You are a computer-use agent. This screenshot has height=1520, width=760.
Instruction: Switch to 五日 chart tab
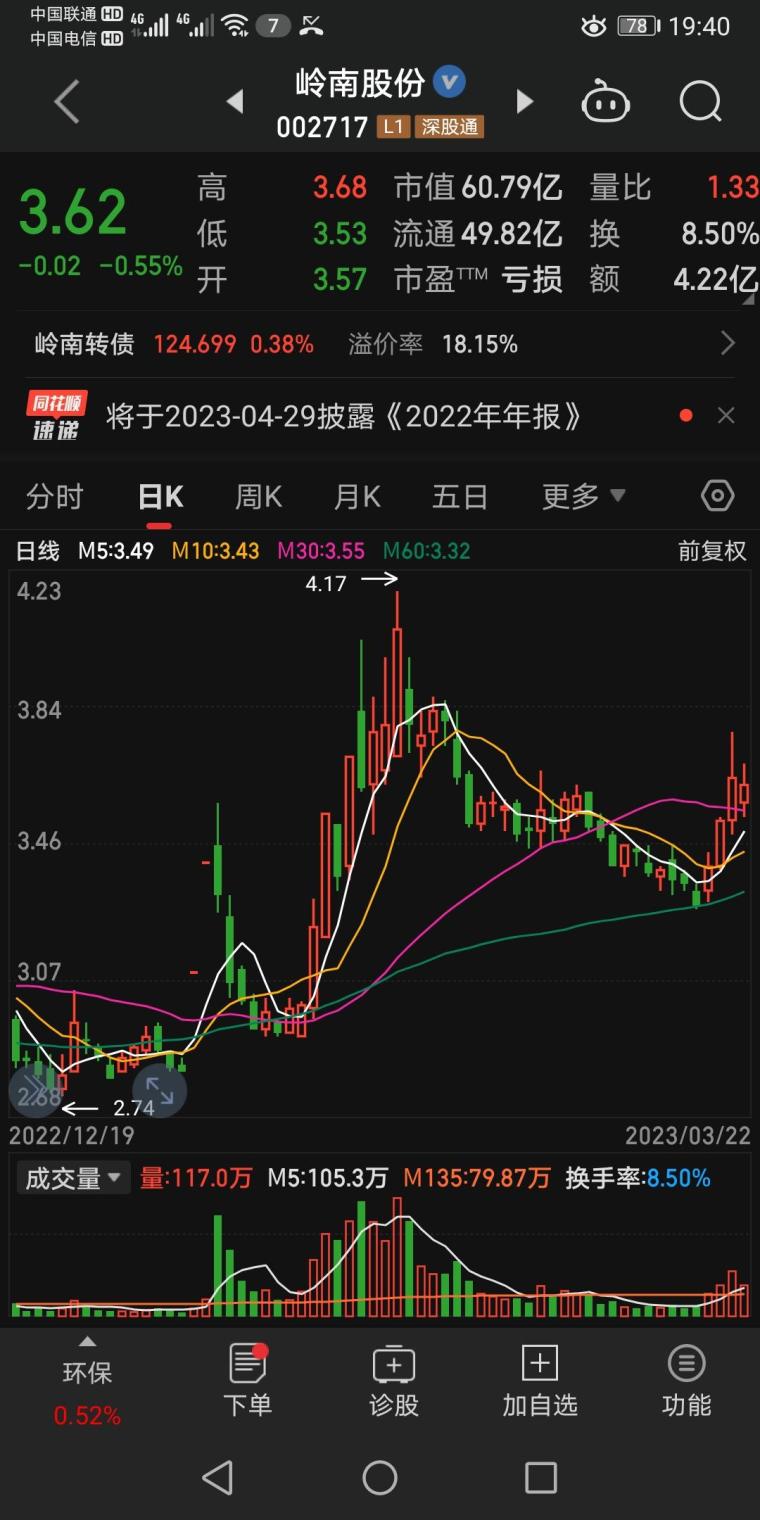pyautogui.click(x=459, y=496)
